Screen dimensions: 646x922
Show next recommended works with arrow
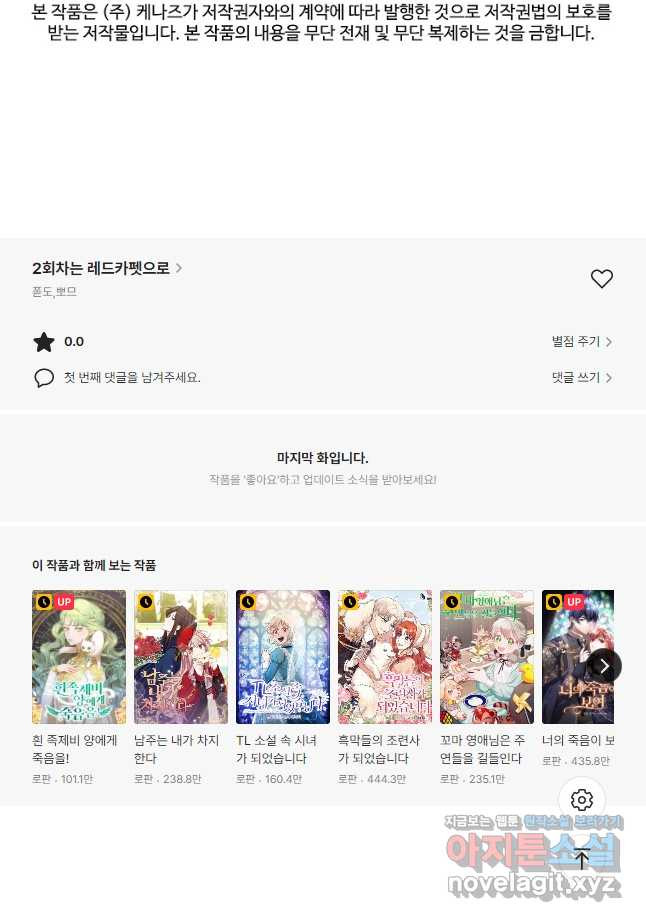coord(604,666)
